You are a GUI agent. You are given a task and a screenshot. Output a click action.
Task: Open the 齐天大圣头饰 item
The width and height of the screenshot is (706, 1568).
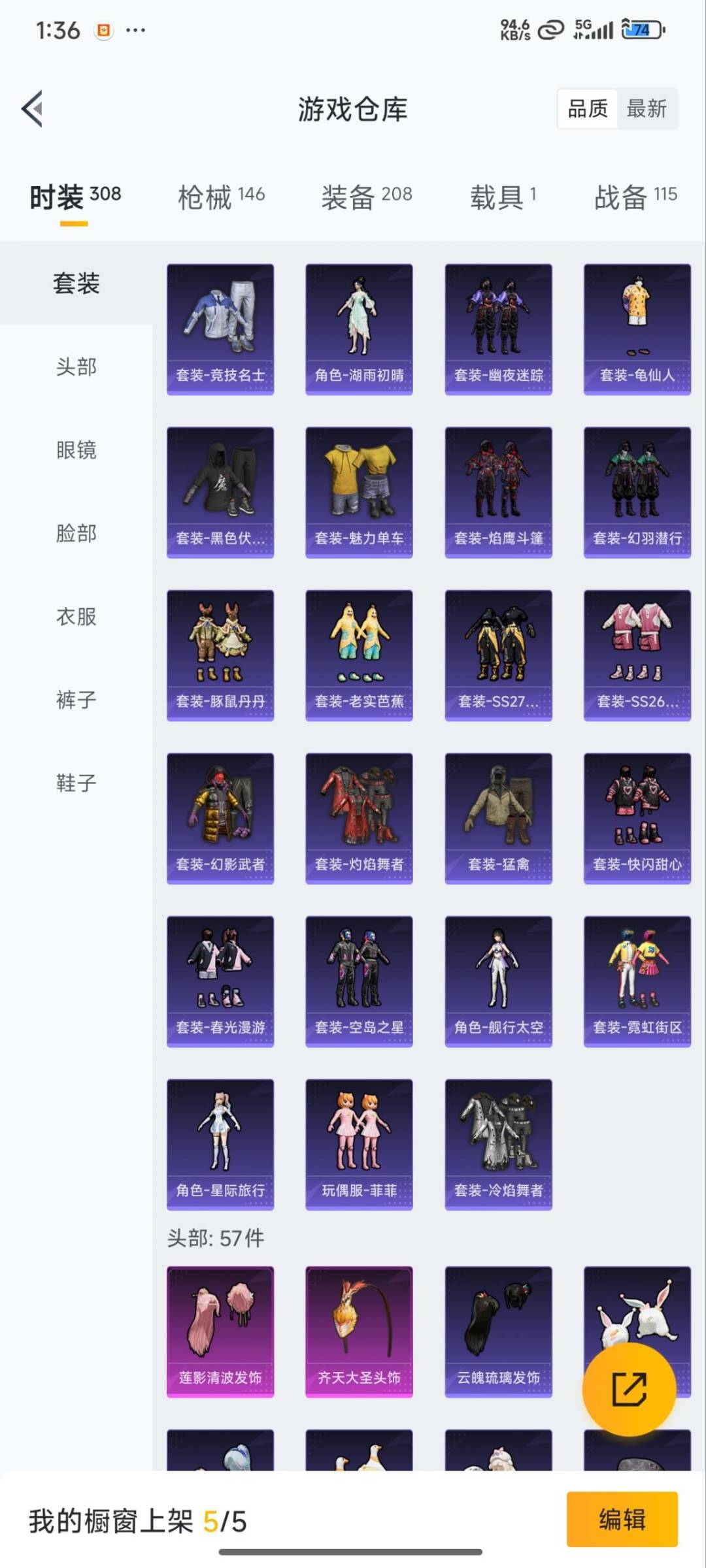click(x=359, y=1331)
